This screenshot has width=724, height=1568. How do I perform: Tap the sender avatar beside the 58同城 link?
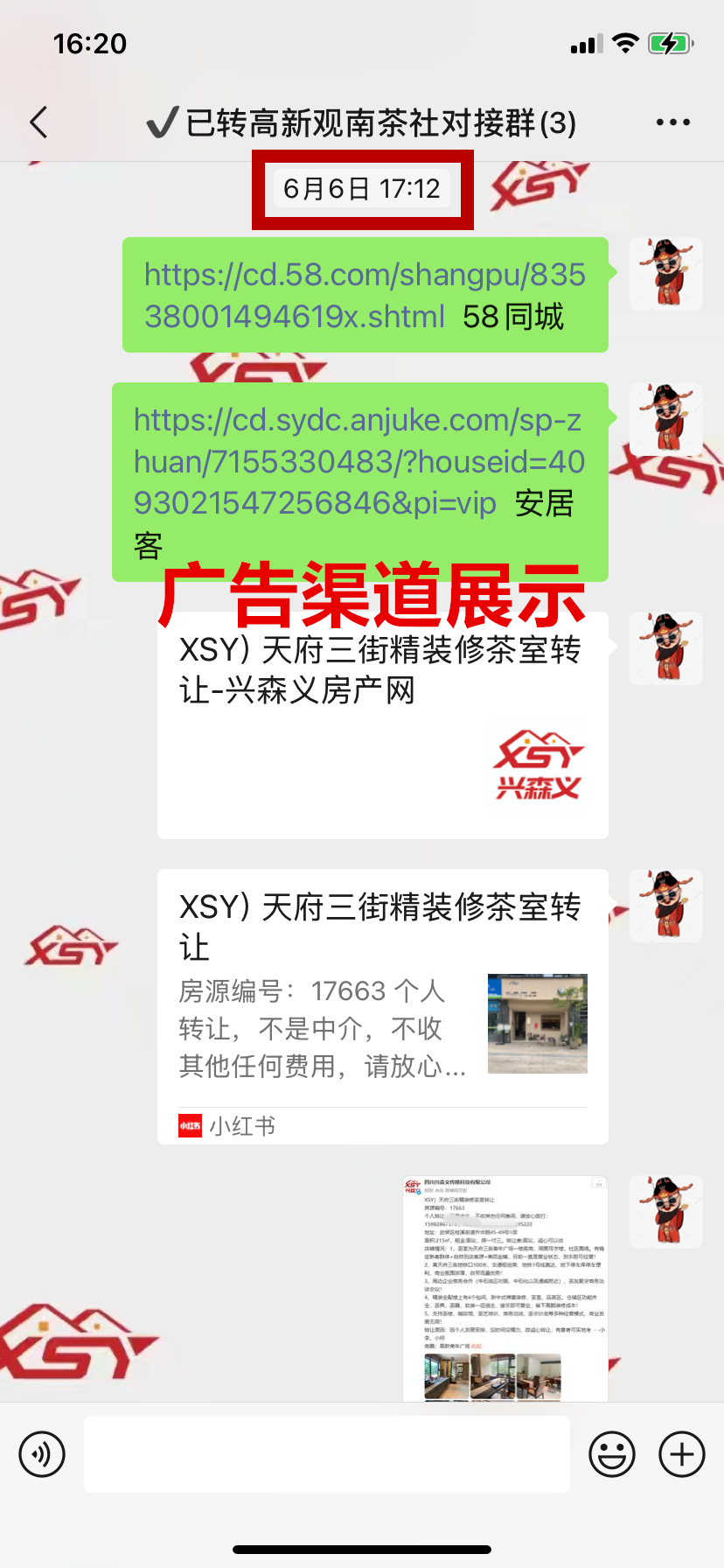click(x=666, y=274)
